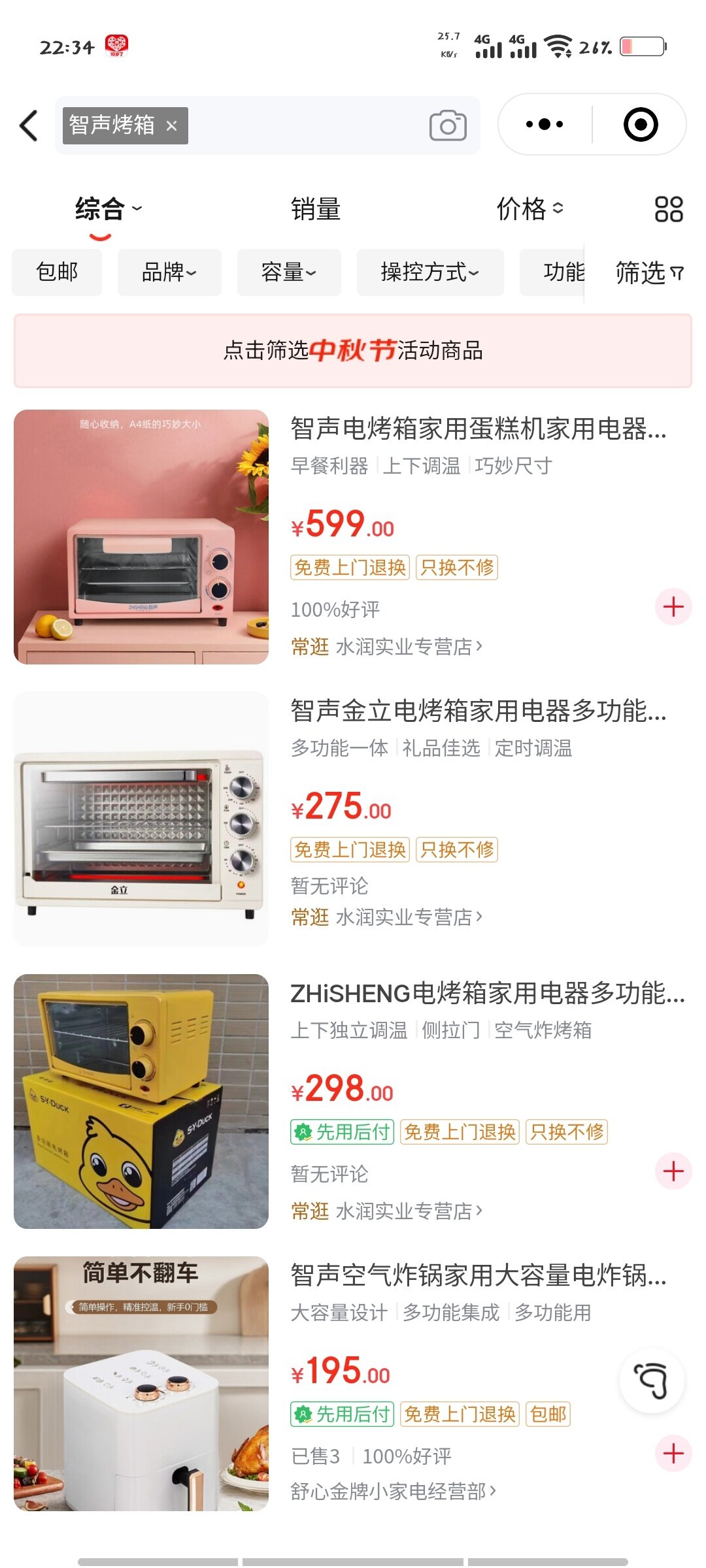Image resolution: width=706 pixels, height=1568 pixels.
Task: Open camera image search
Action: (448, 125)
